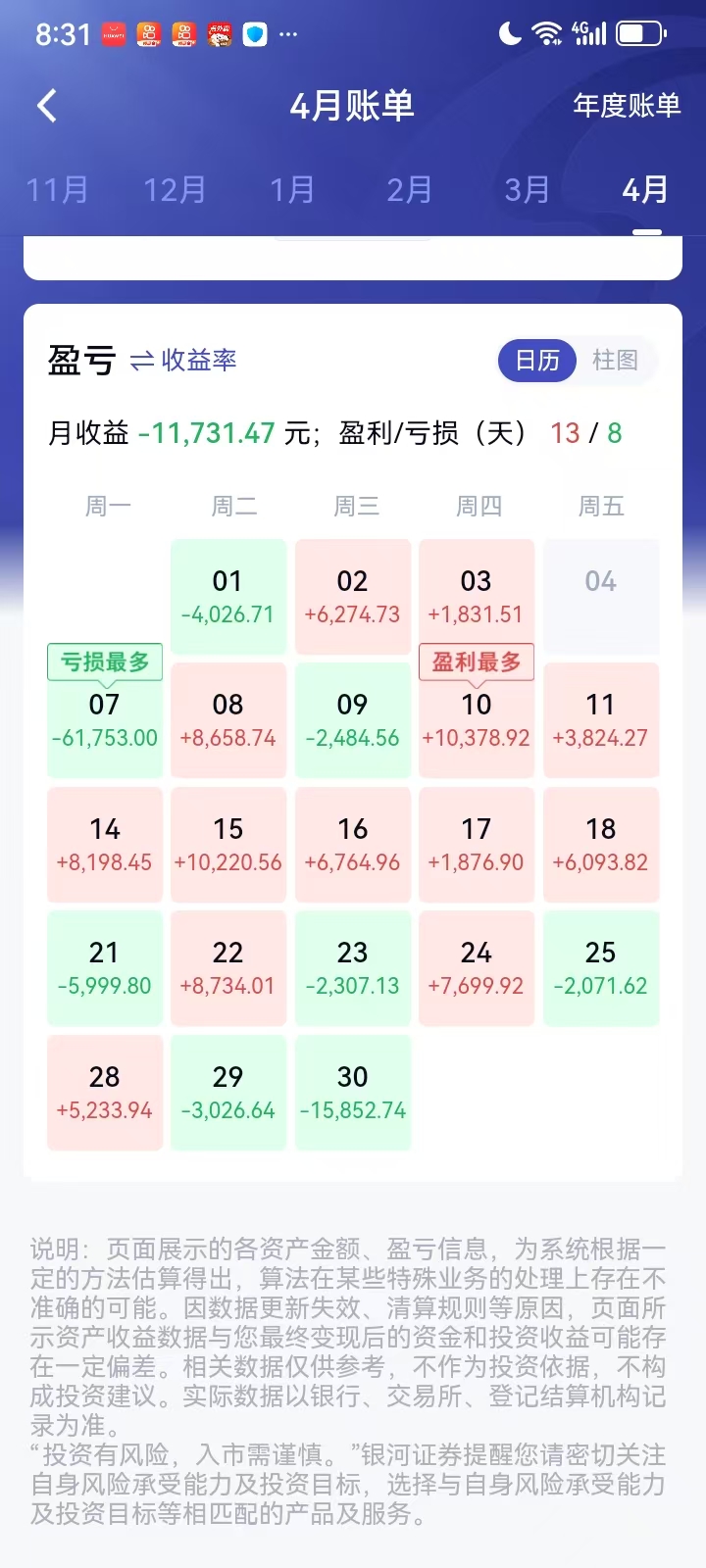The width and height of the screenshot is (706, 1568).
Task: Switch to the 2月 tab
Action: [x=410, y=189]
